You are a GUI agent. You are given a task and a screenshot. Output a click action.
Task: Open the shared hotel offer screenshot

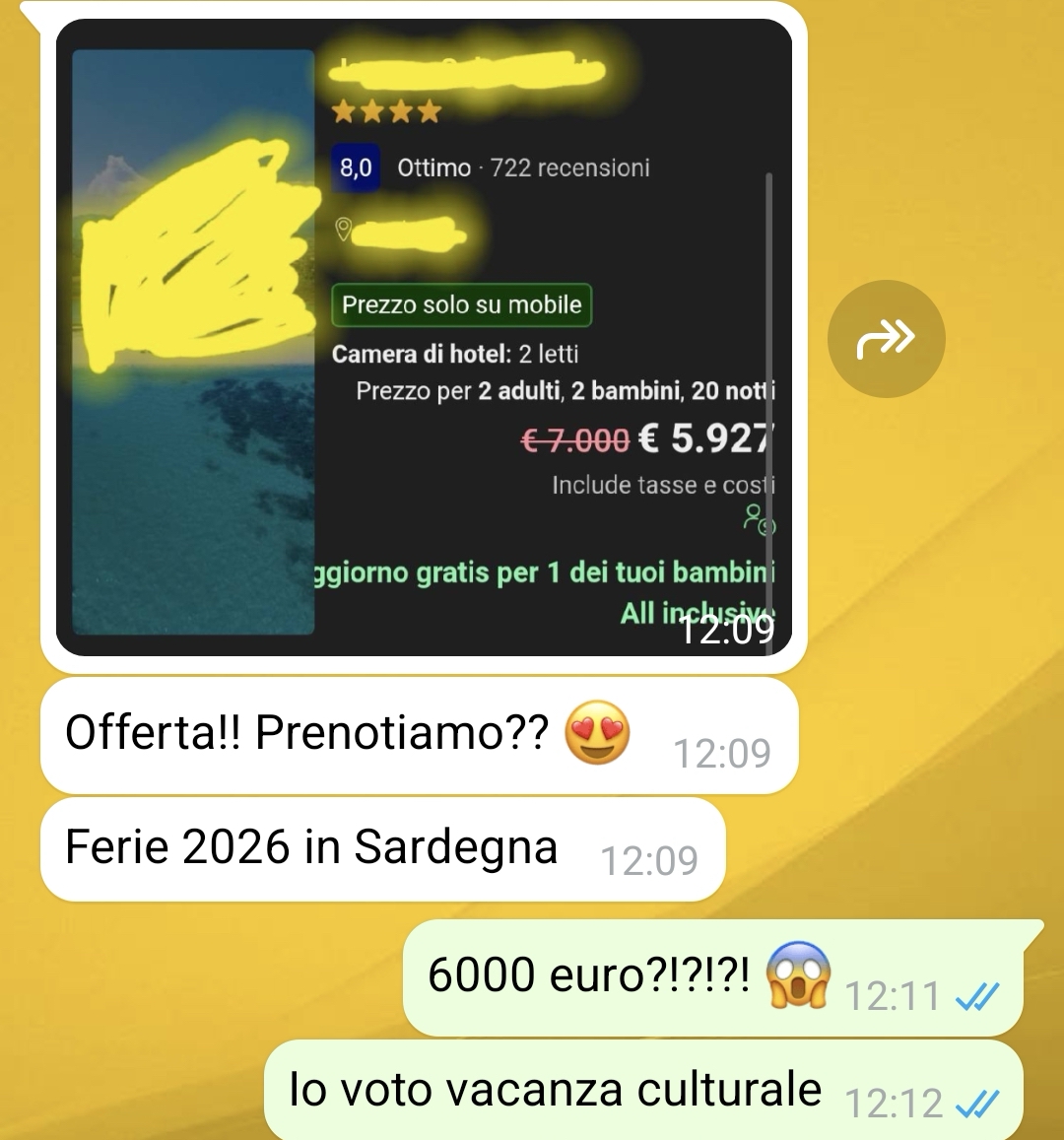[x=424, y=337]
